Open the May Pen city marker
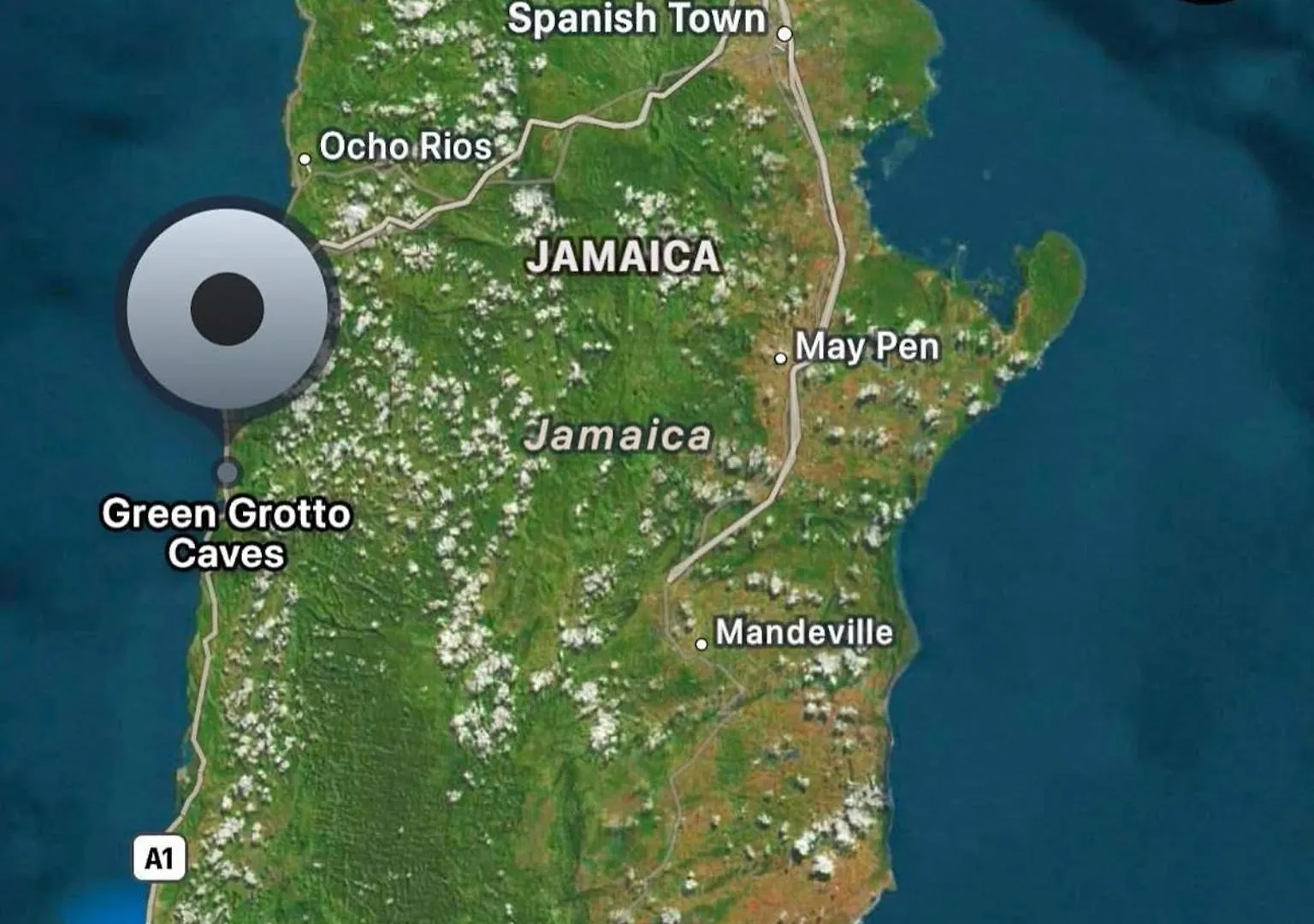 (x=780, y=358)
